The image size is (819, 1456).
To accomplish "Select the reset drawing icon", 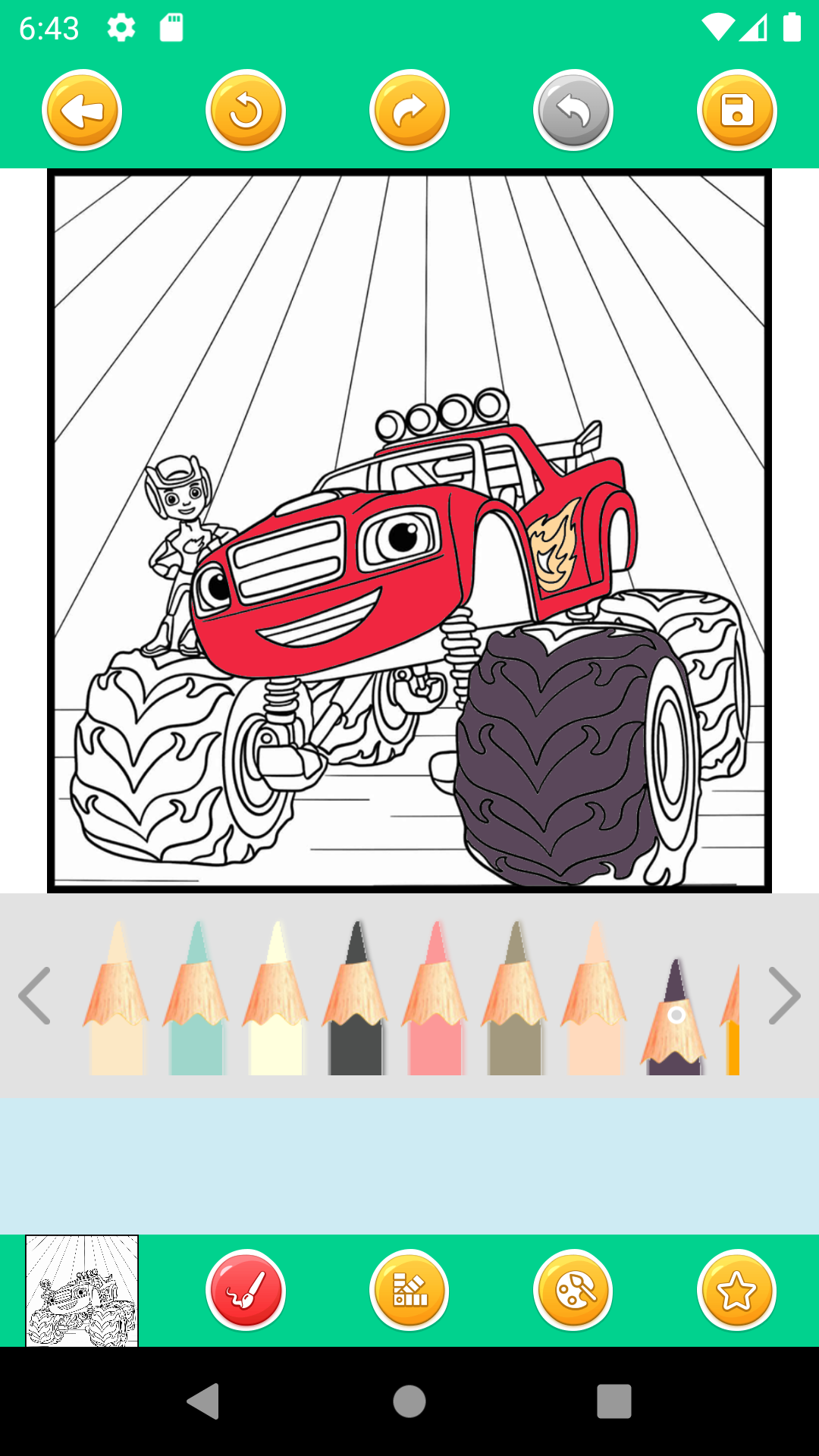I will pyautogui.click(x=245, y=110).
